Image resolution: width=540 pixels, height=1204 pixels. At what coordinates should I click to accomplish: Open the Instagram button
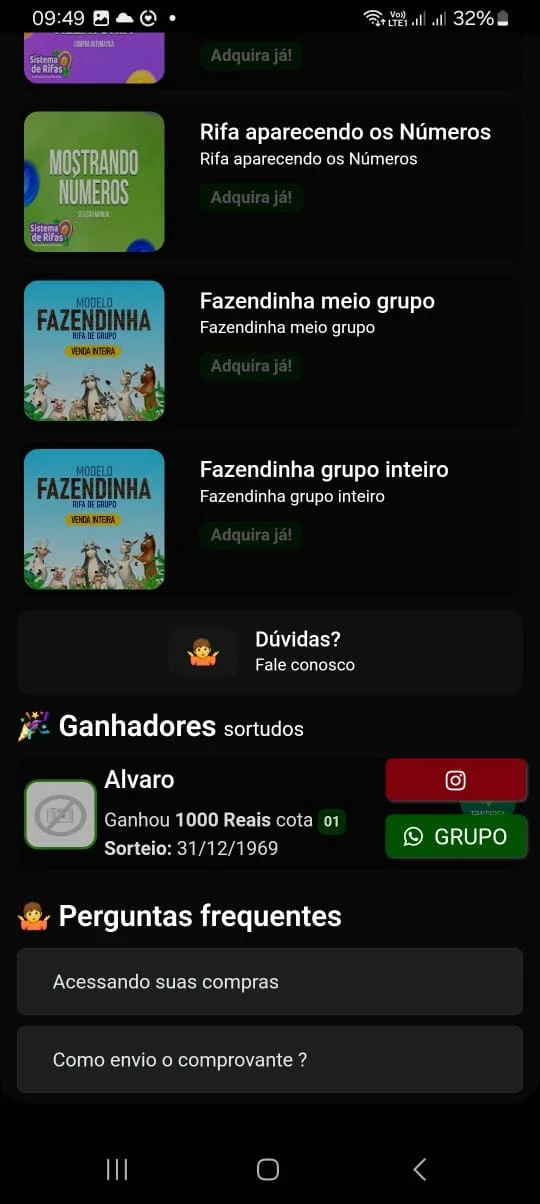(456, 781)
